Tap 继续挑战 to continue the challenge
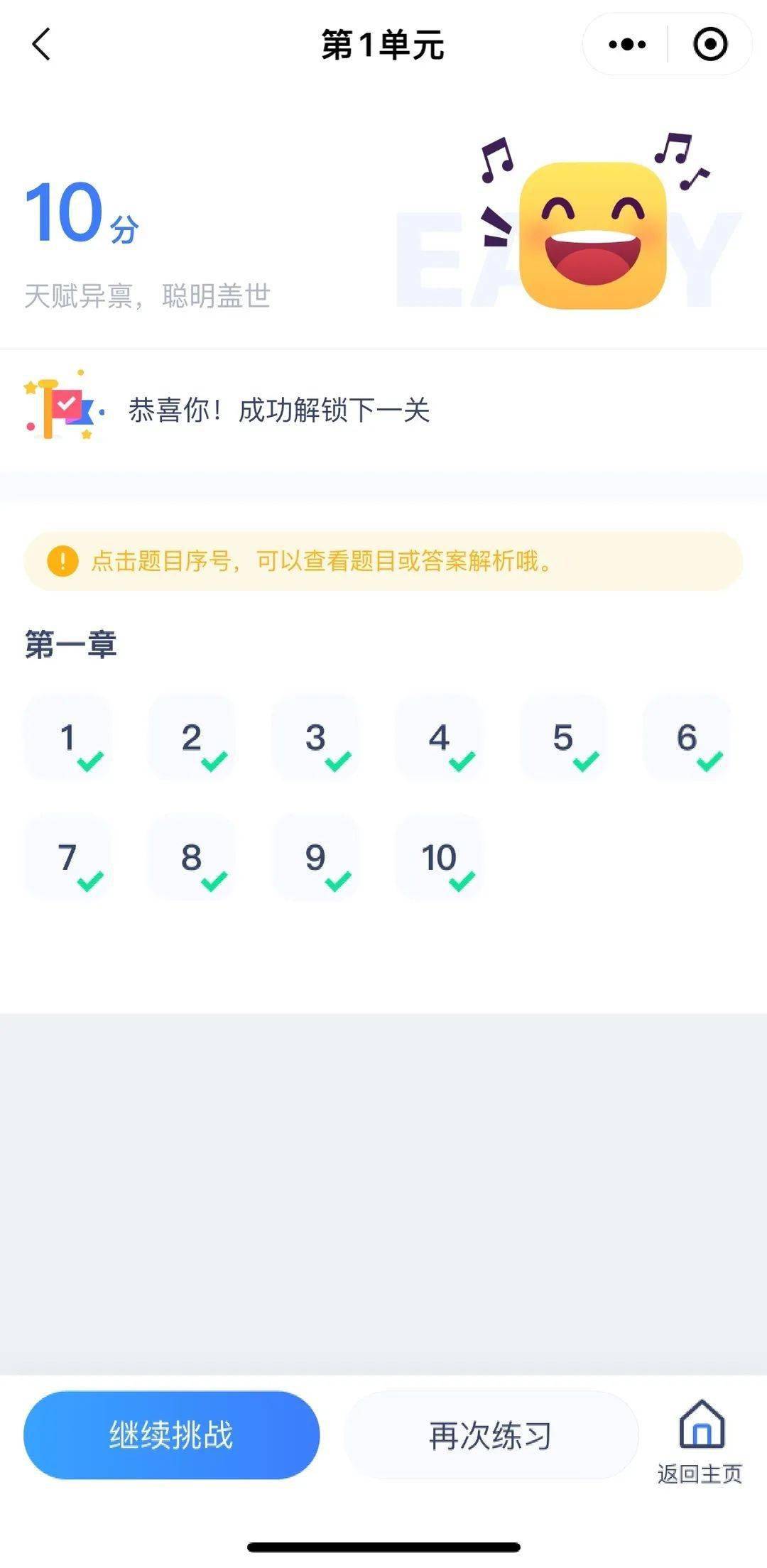Screen dimensions: 767x1568 coord(171,1434)
